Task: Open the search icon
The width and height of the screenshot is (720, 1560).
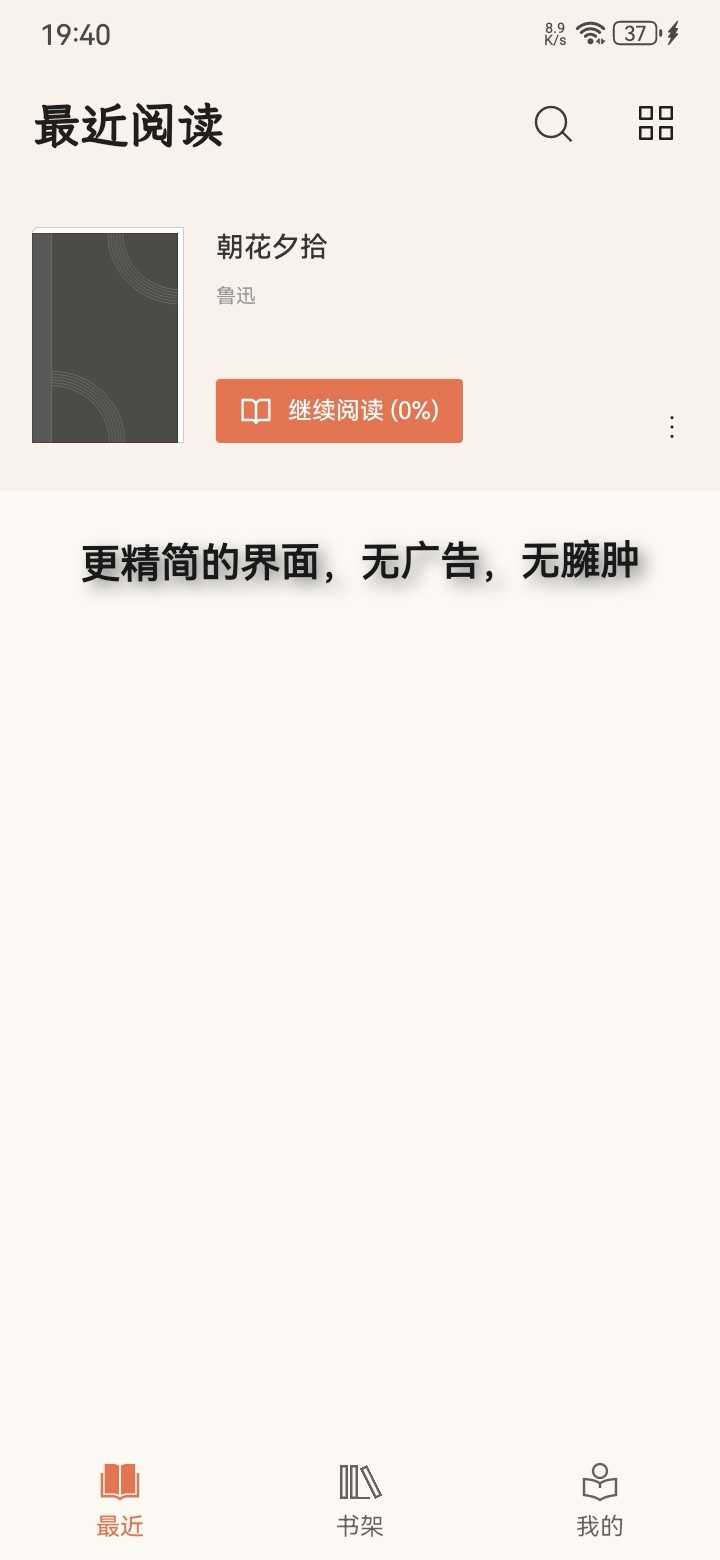Action: click(x=553, y=124)
